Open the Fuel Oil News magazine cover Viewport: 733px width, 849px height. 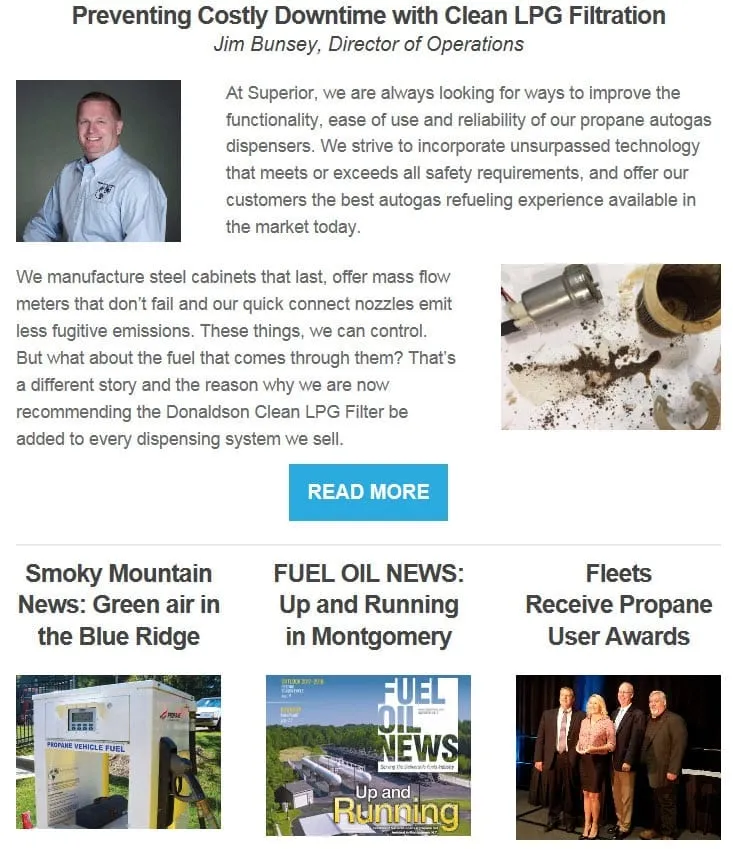[x=368, y=755]
